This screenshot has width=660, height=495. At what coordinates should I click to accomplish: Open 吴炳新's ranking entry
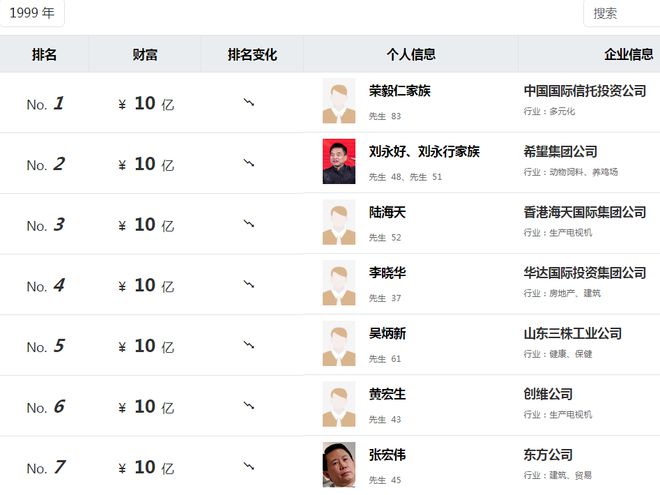pos(387,334)
